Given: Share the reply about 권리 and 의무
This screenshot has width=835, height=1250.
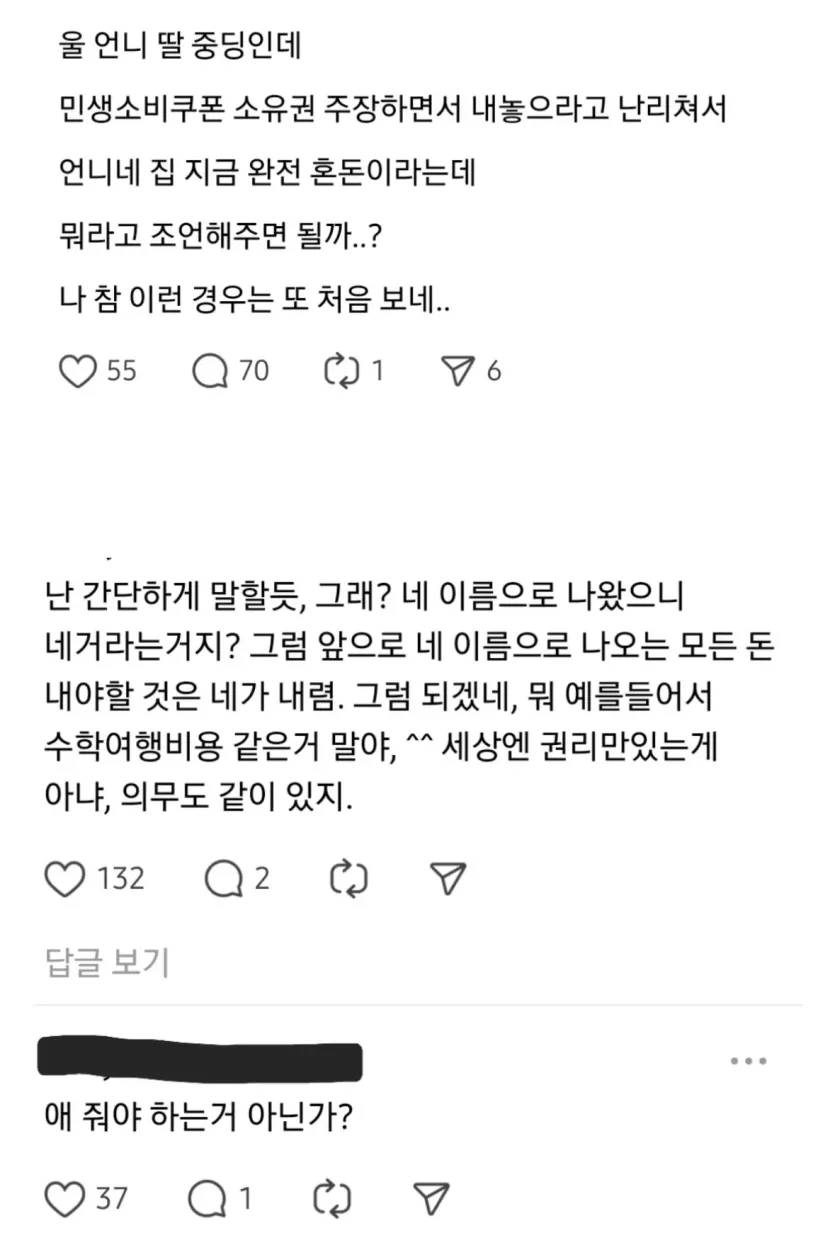Looking at the screenshot, I should 449,878.
